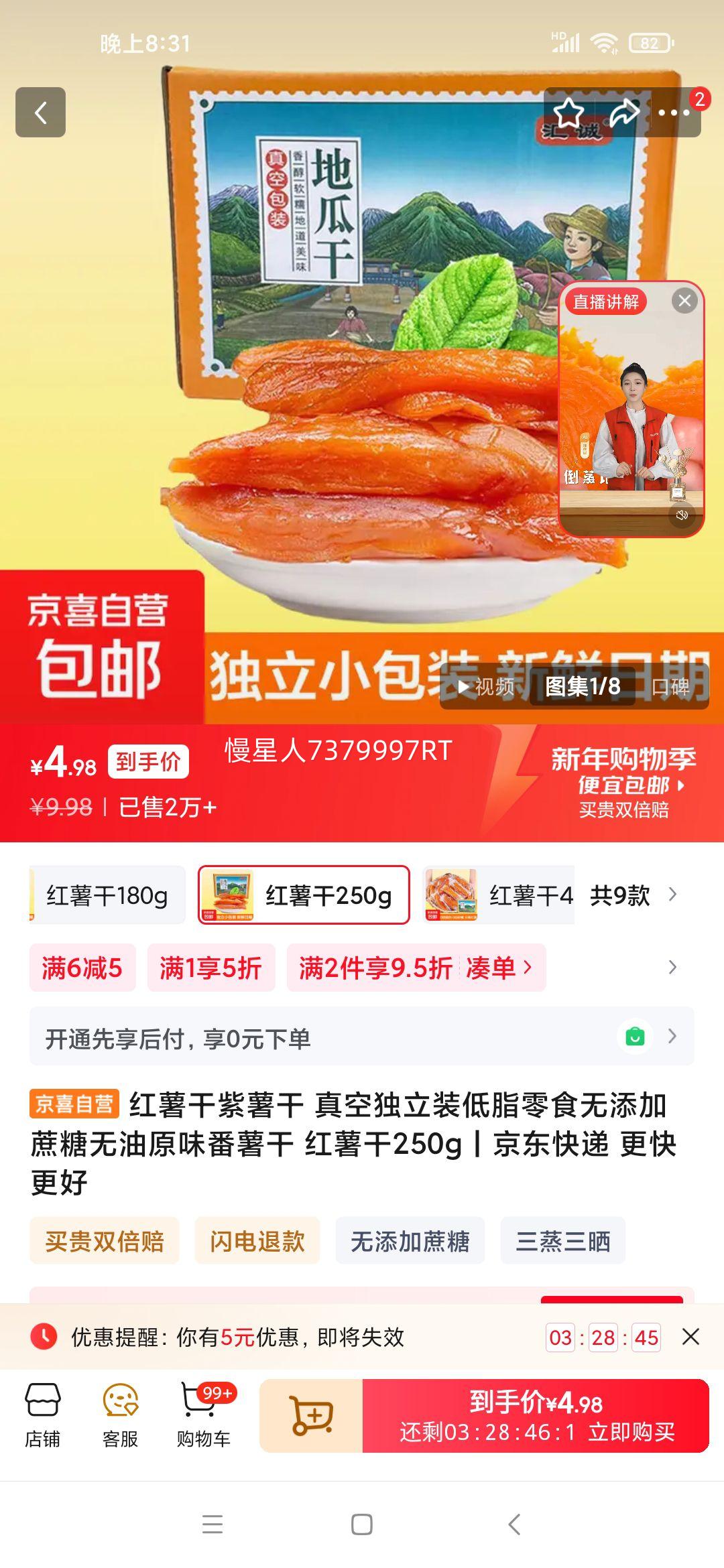Image resolution: width=724 pixels, height=1568 pixels.
Task: Open the shop via the 店铺 icon
Action: 42,1414
